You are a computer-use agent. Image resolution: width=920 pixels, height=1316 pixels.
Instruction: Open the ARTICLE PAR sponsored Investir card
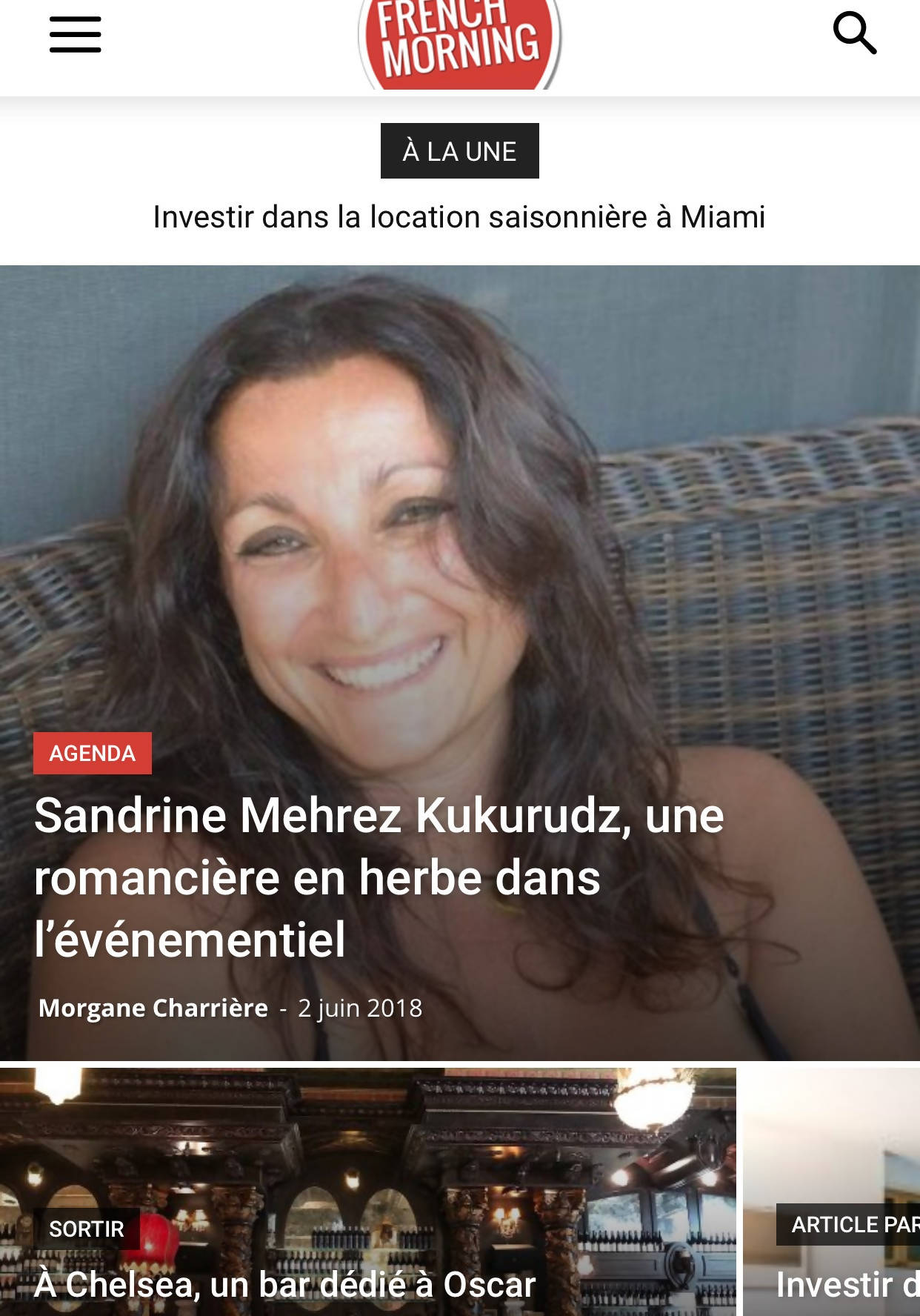point(844,1283)
